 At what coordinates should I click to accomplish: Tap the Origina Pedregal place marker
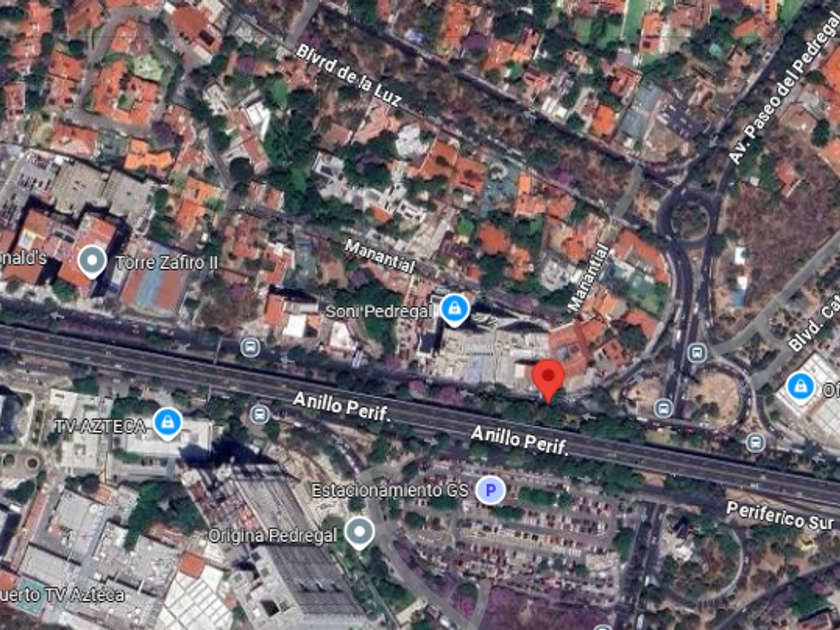[359, 532]
